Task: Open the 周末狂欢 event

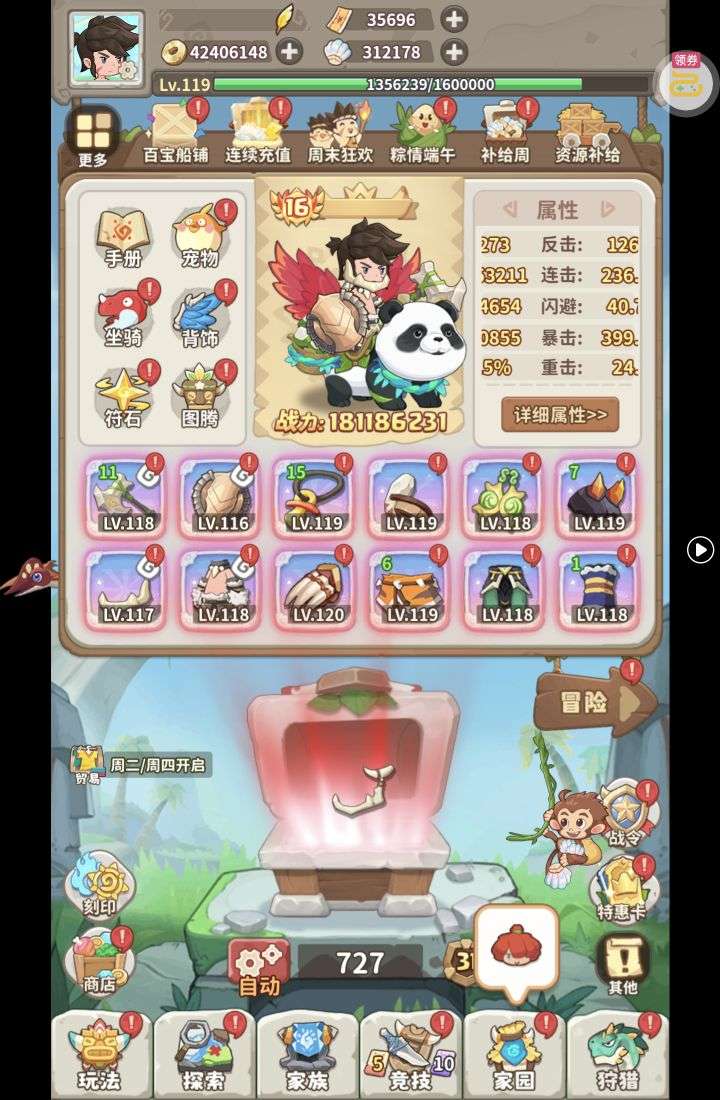Action: pyautogui.click(x=340, y=134)
